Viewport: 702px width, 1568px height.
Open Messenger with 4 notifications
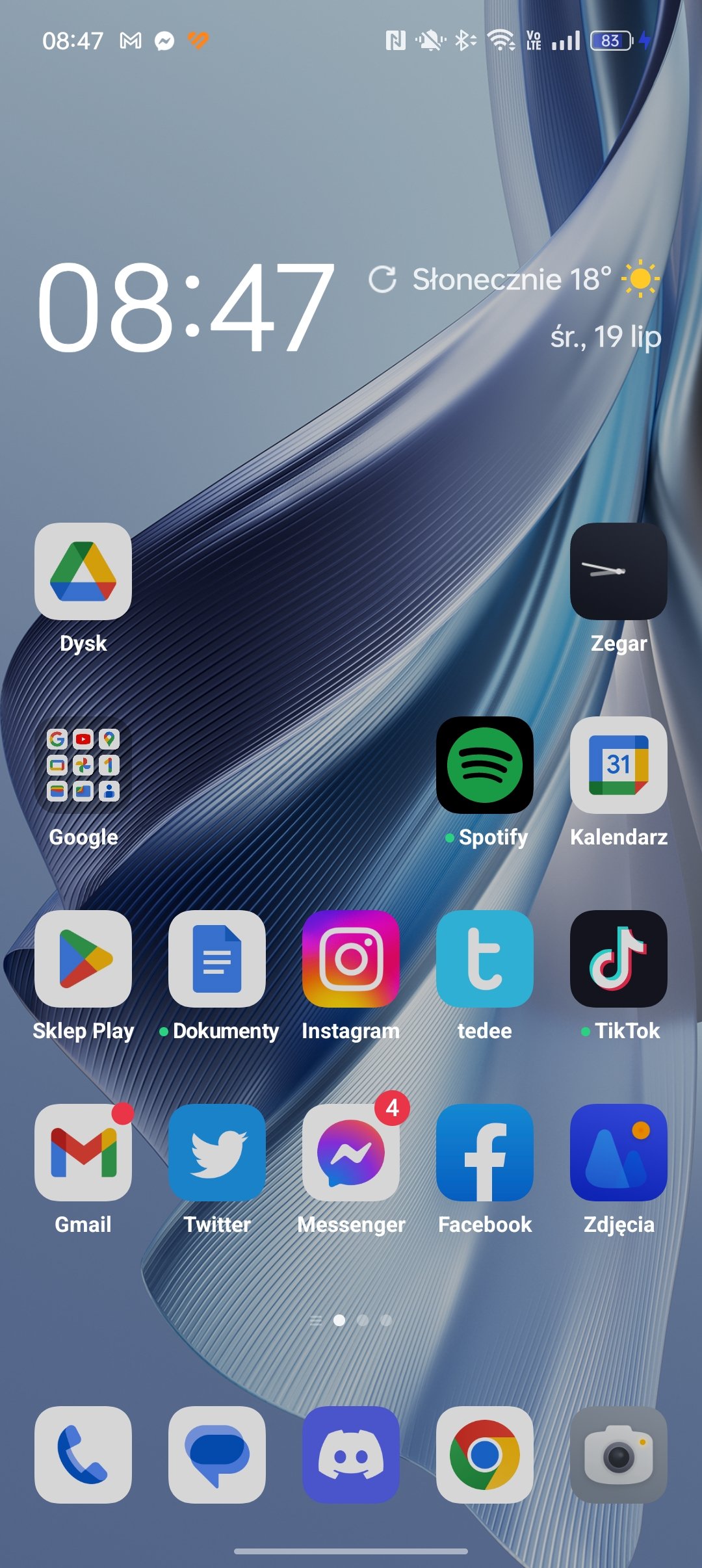pyautogui.click(x=351, y=1152)
